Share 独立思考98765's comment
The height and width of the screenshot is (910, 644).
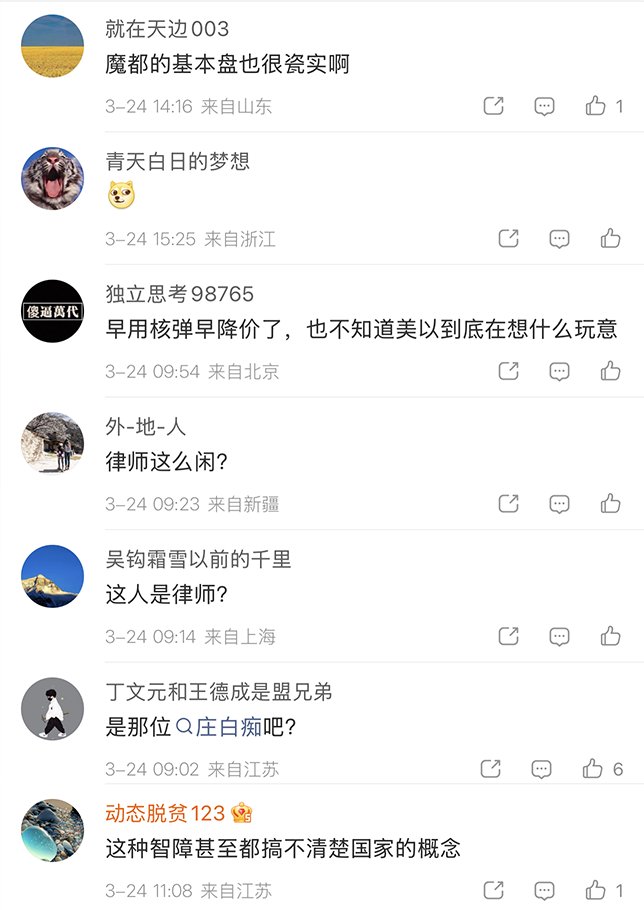click(508, 372)
